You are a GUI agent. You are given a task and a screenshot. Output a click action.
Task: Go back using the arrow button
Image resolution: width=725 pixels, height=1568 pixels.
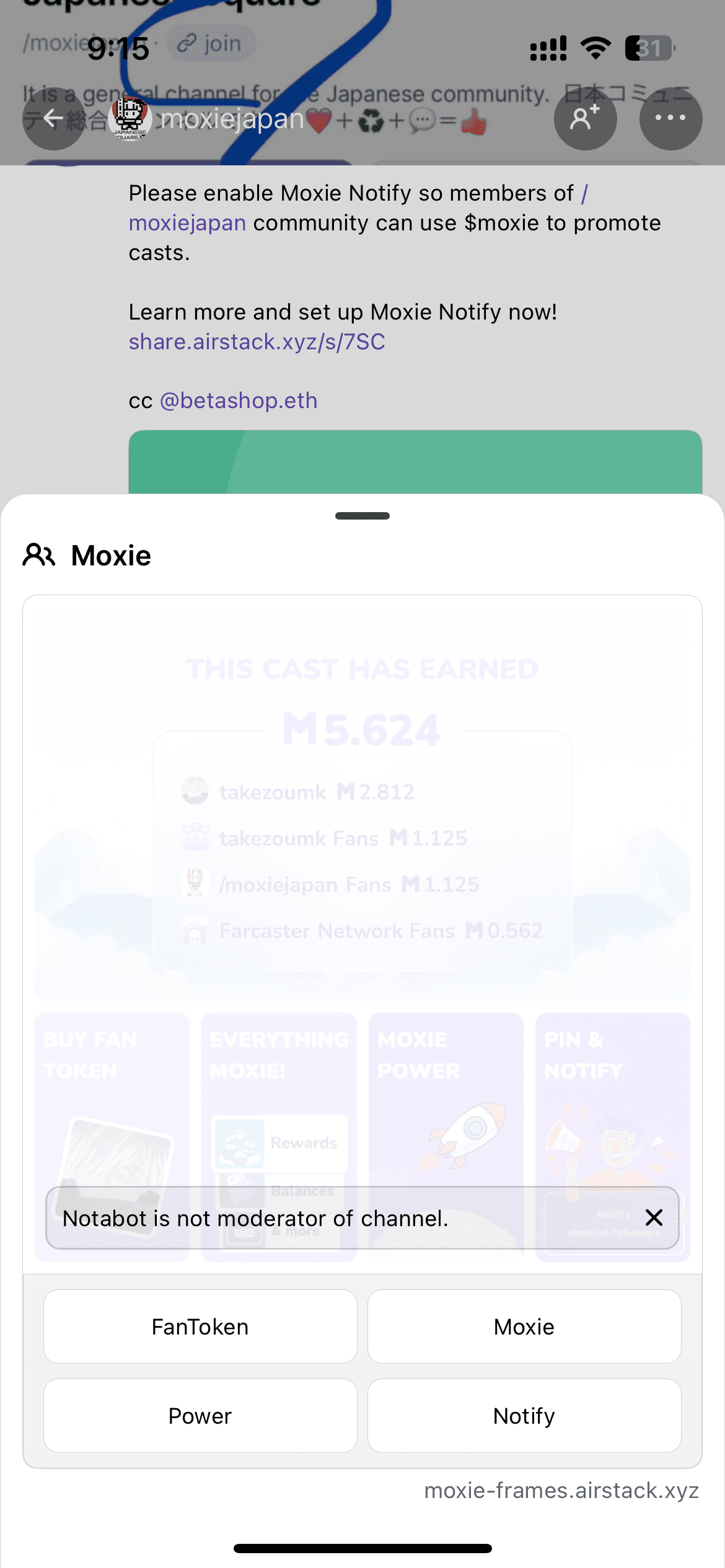click(x=53, y=118)
